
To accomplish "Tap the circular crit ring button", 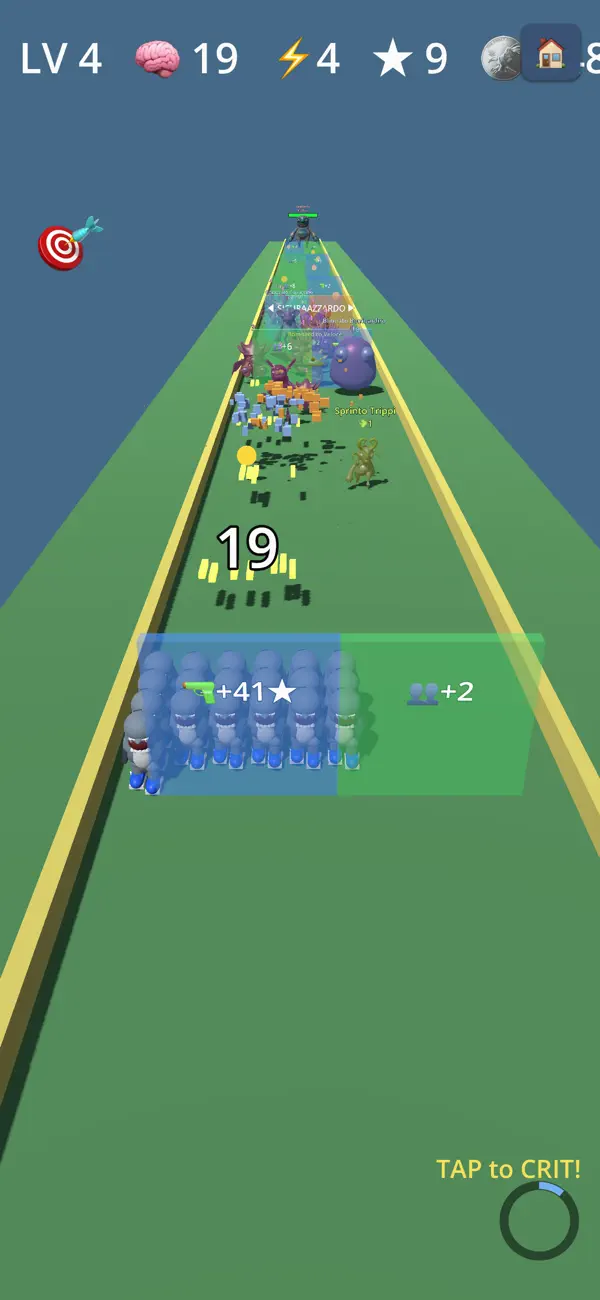I will [539, 1220].
